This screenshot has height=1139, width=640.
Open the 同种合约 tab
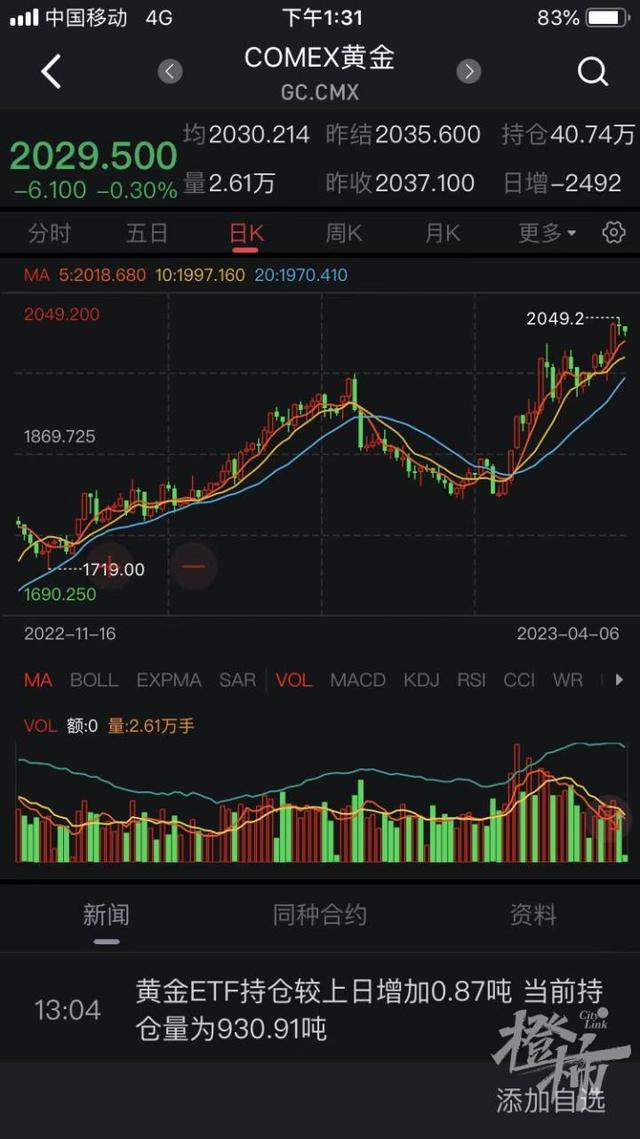320,914
